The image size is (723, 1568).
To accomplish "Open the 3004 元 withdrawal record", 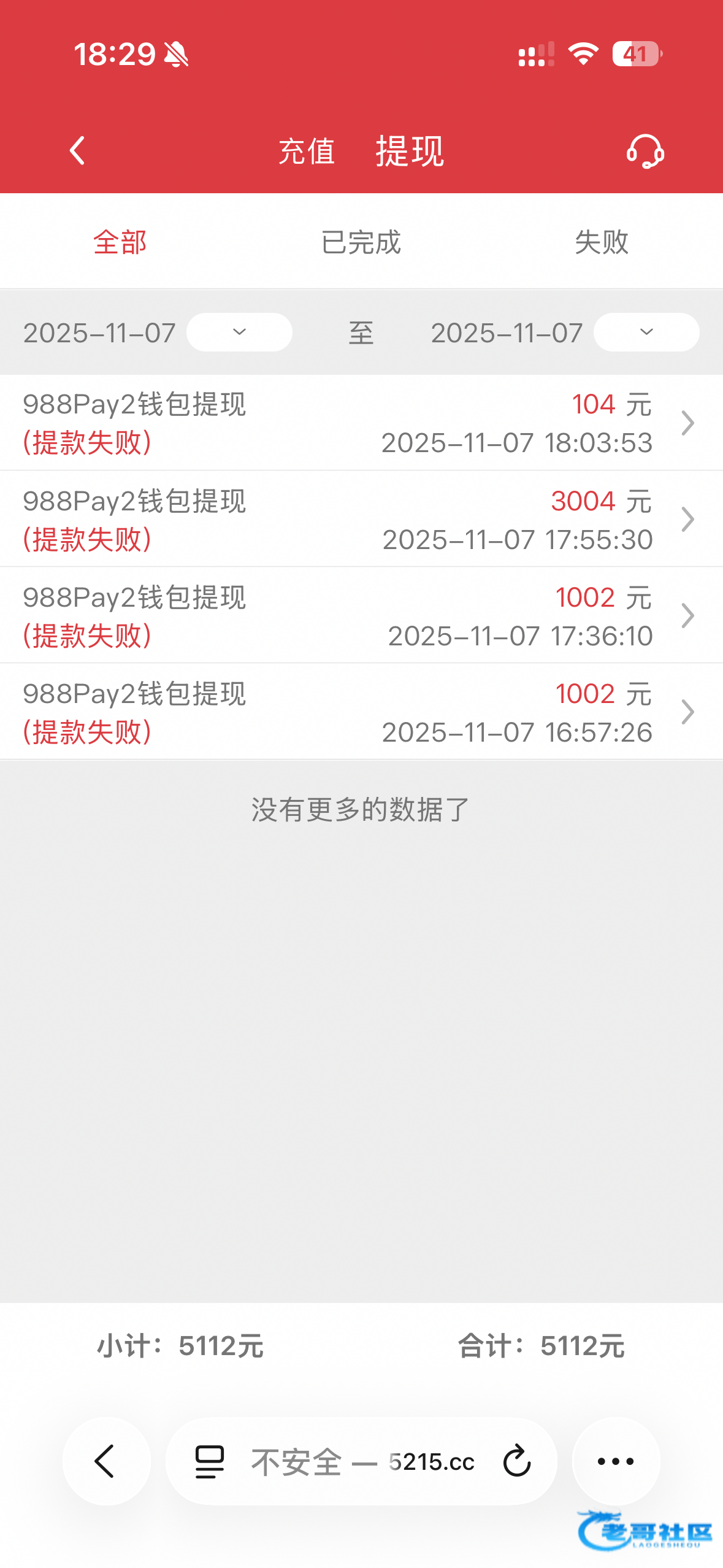I will [x=361, y=520].
